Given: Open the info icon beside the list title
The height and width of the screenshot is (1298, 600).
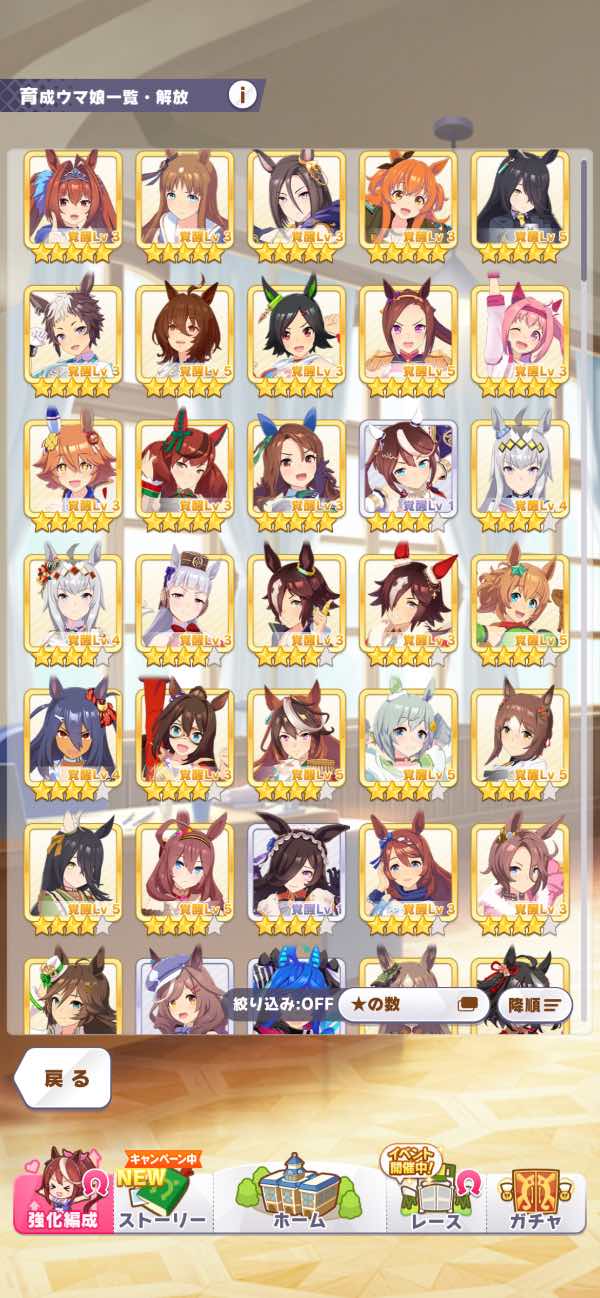Looking at the screenshot, I should tap(242, 96).
